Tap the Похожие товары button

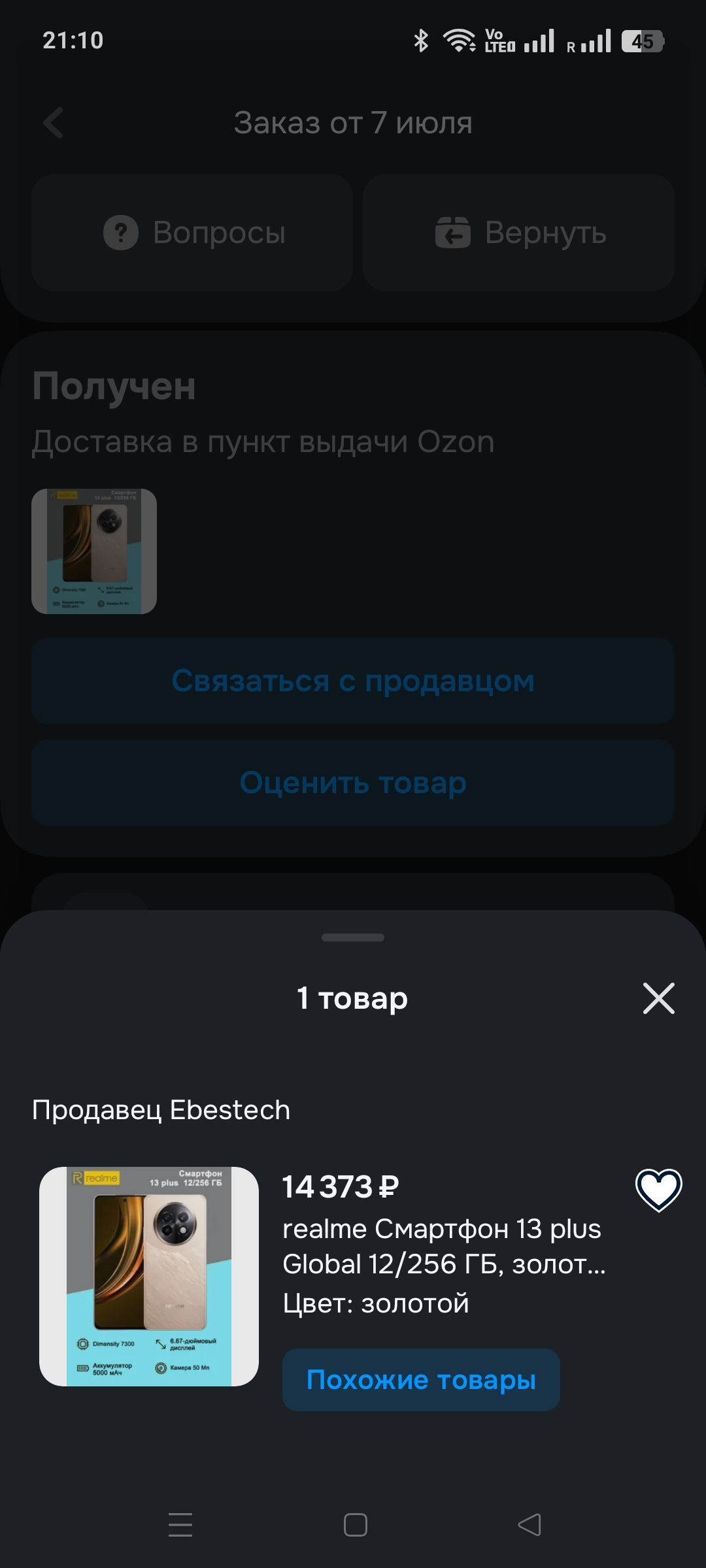[x=421, y=1379]
